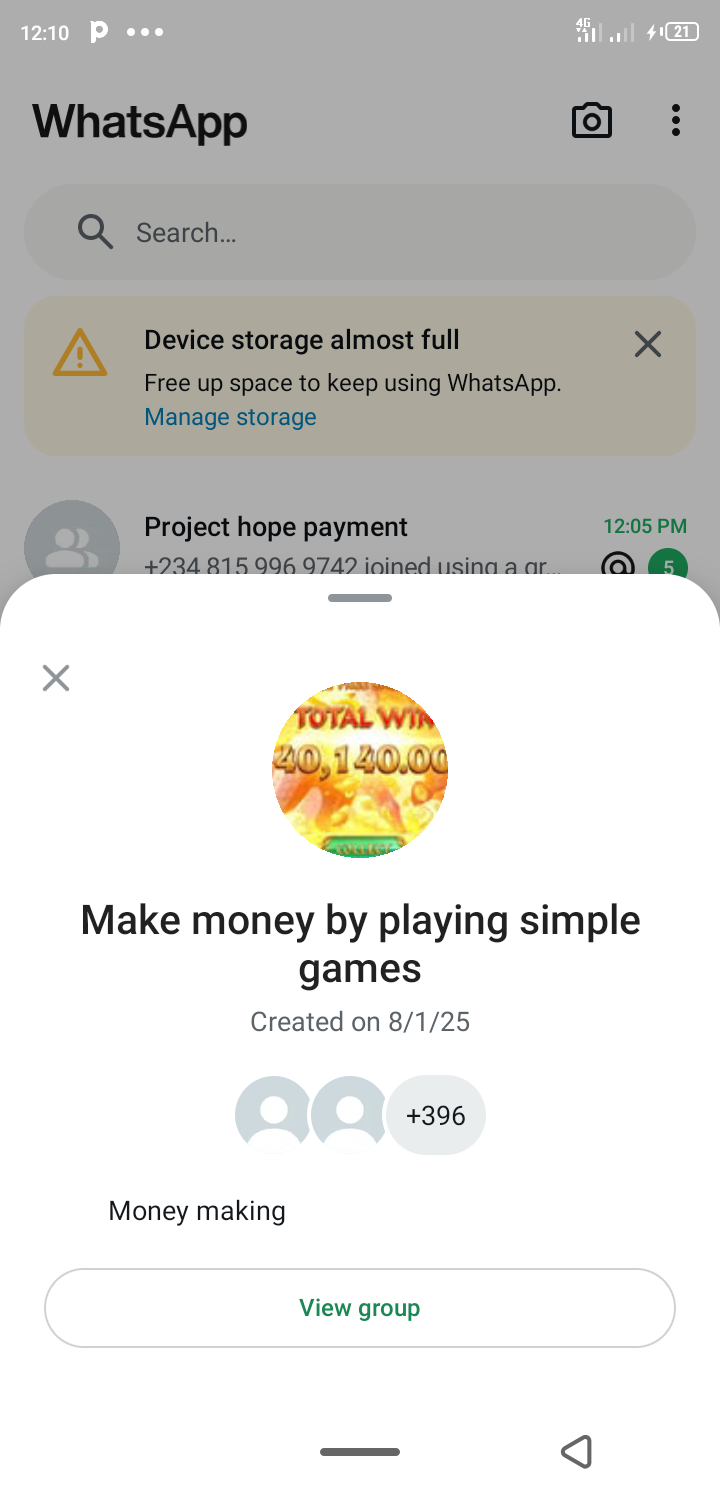Tap the system home pill

pyautogui.click(x=360, y=1452)
